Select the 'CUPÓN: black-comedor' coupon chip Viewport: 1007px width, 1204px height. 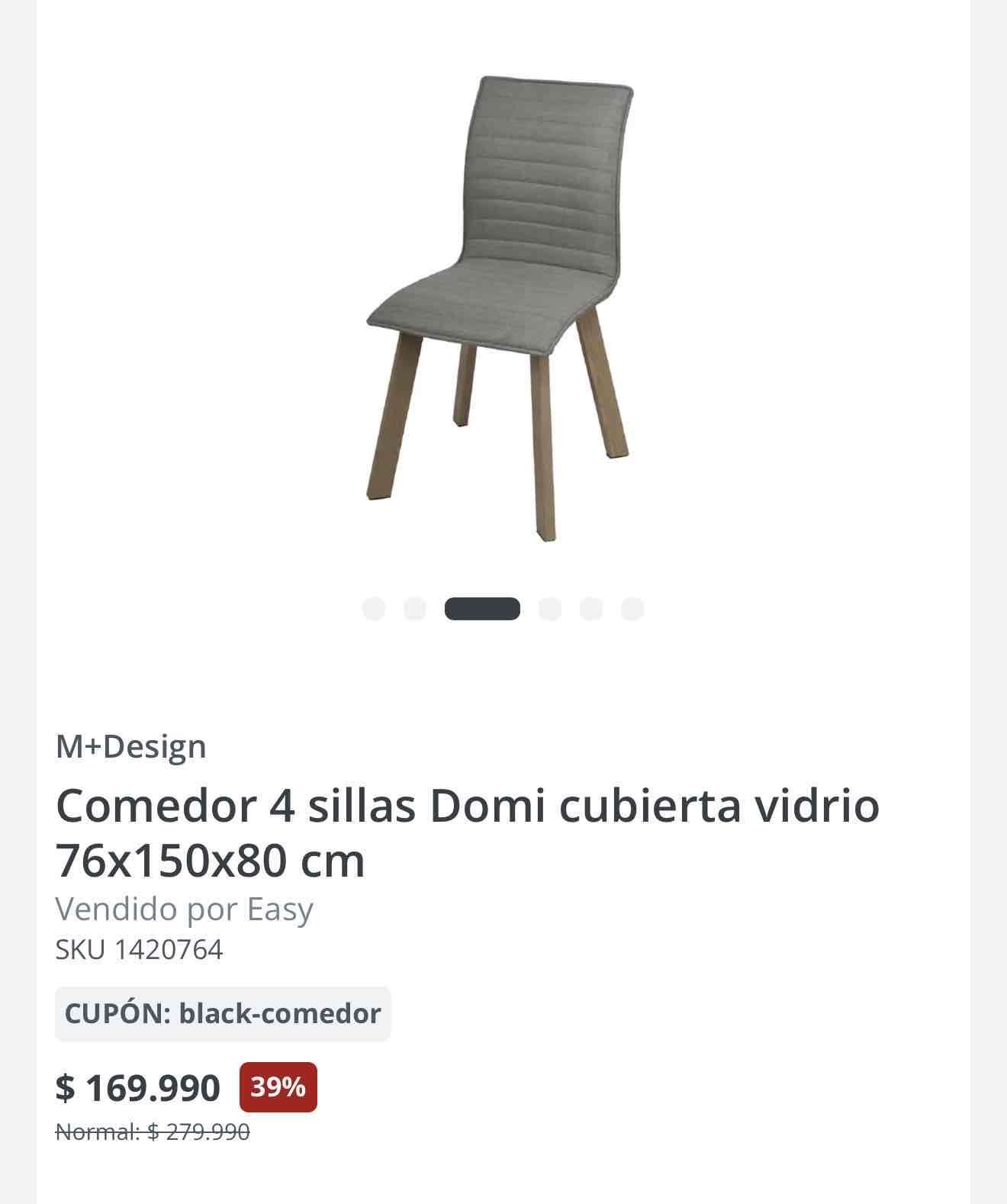click(x=221, y=1014)
